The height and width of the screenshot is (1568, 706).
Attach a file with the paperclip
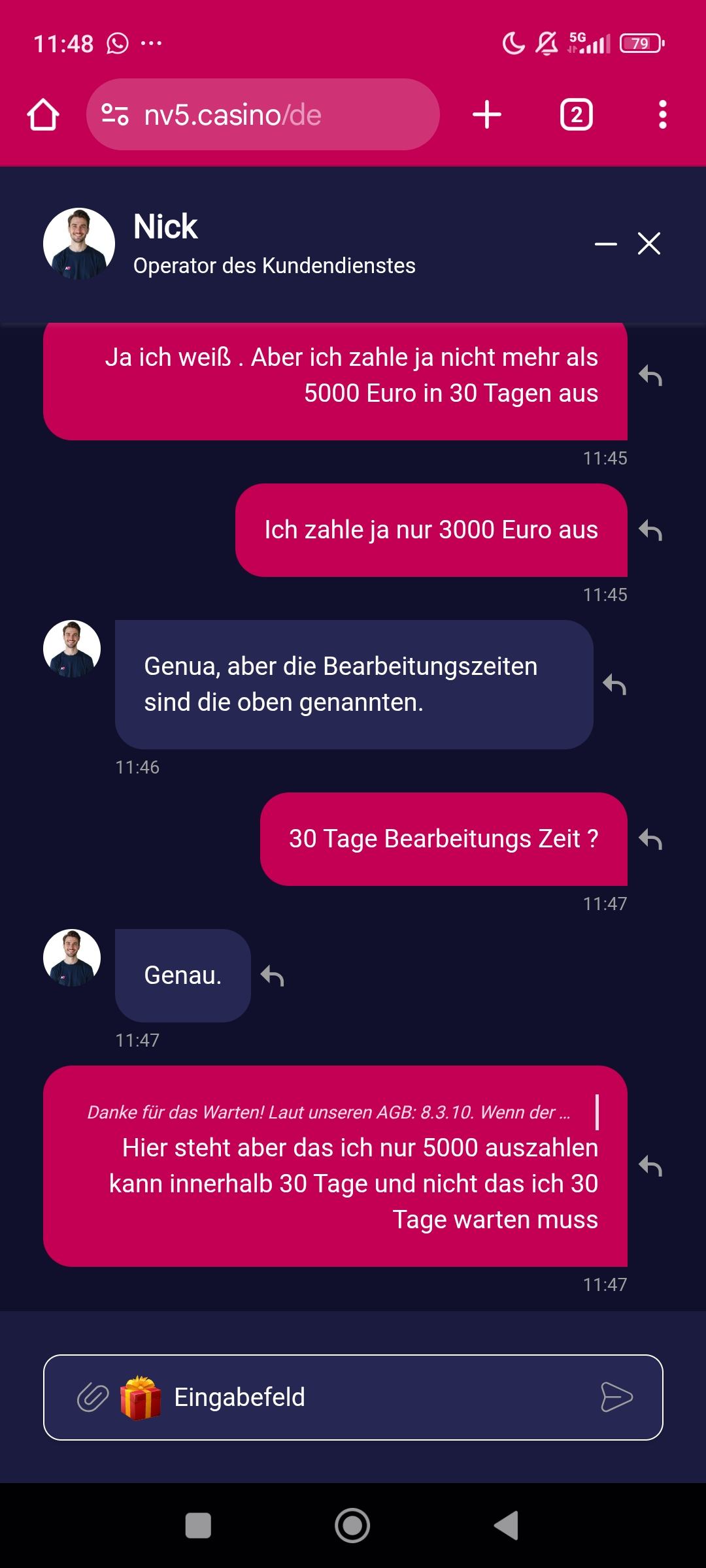click(93, 1397)
